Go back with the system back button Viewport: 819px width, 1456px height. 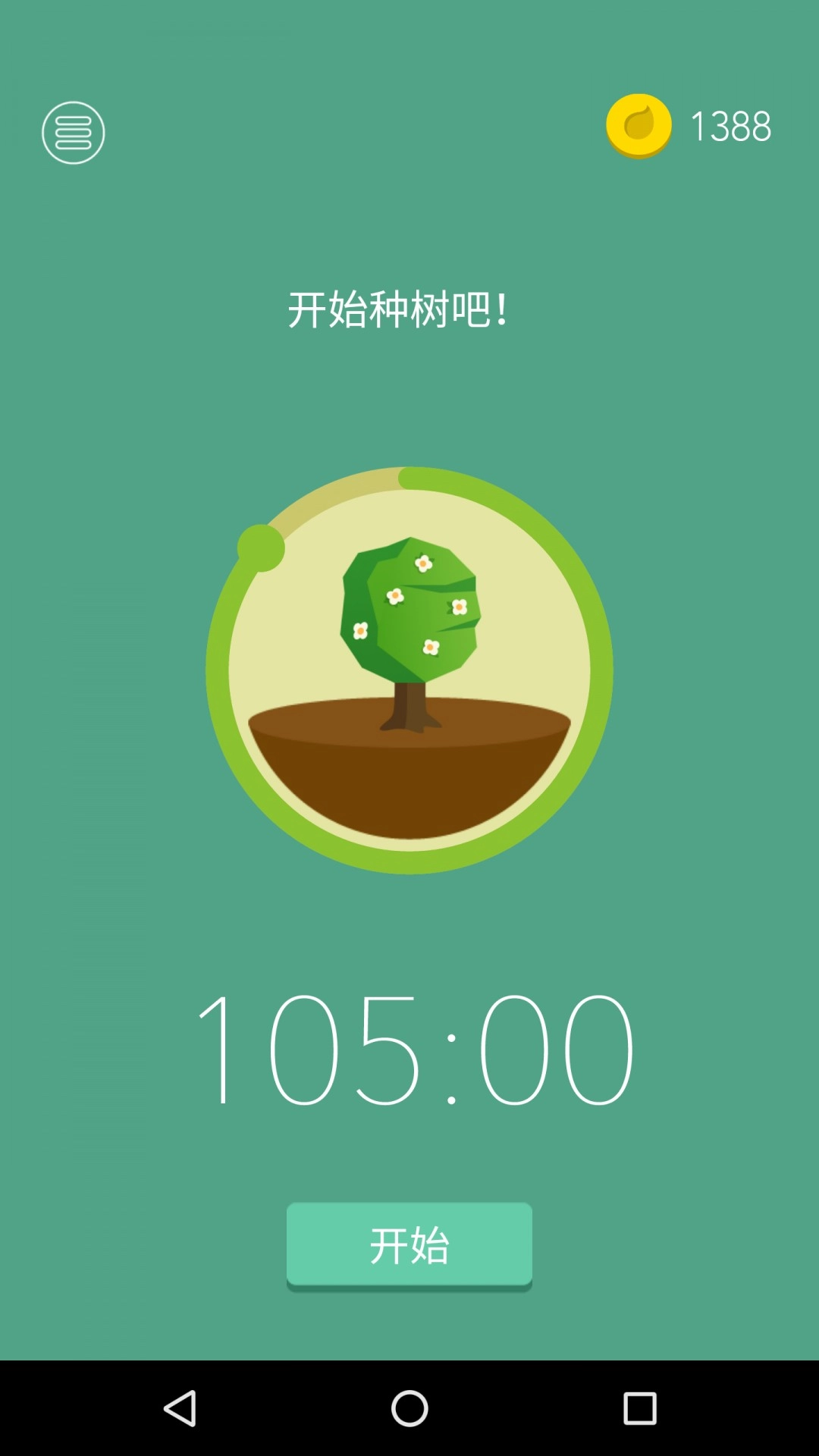pos(180,1408)
